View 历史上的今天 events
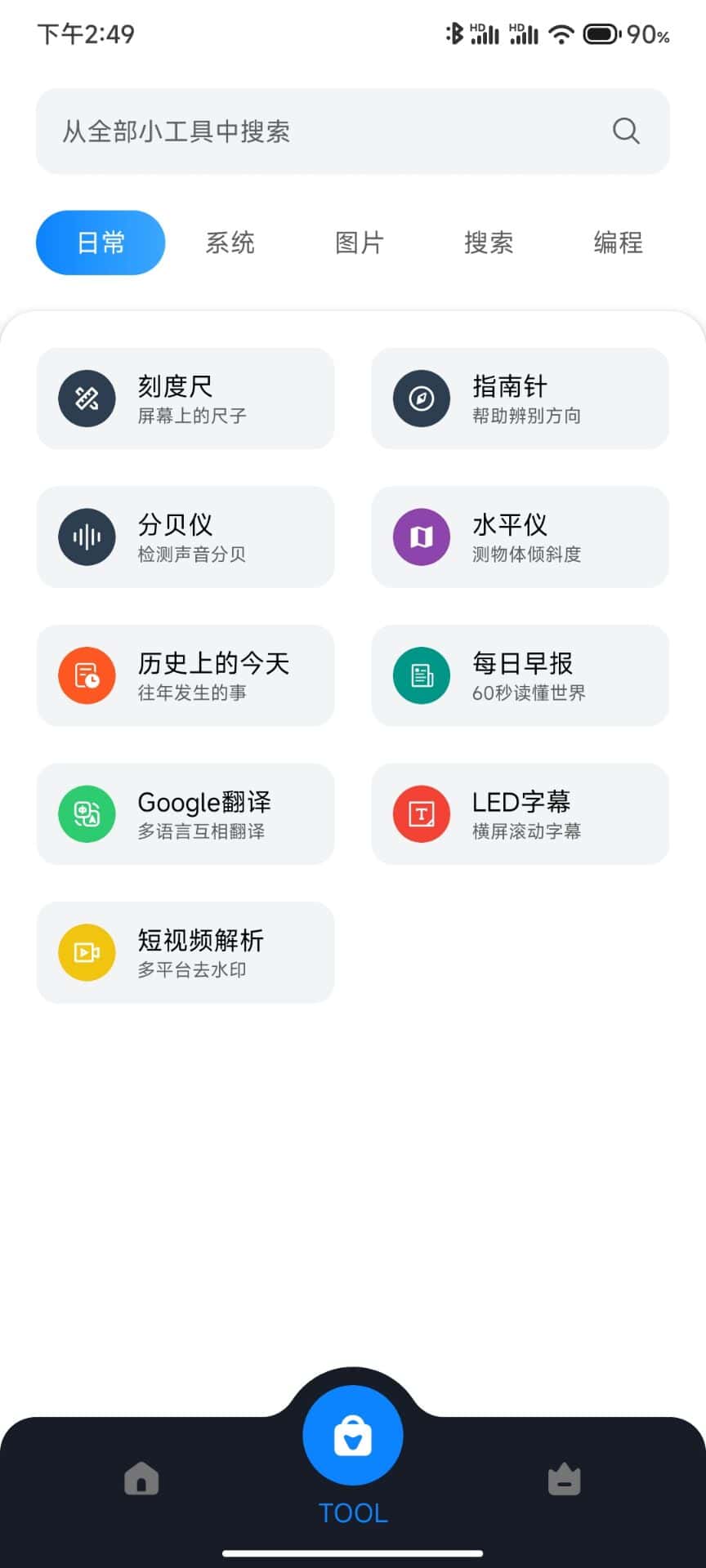 tap(185, 675)
